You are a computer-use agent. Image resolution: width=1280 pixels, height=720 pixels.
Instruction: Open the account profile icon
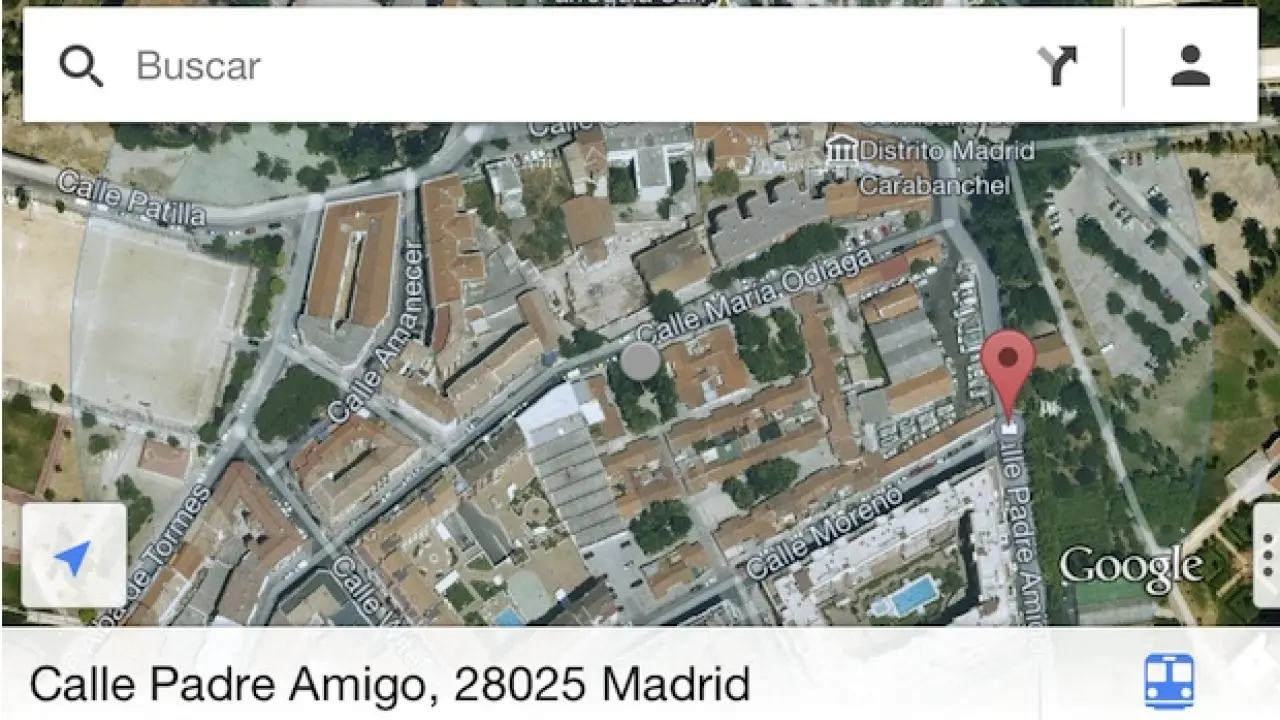pos(1190,66)
